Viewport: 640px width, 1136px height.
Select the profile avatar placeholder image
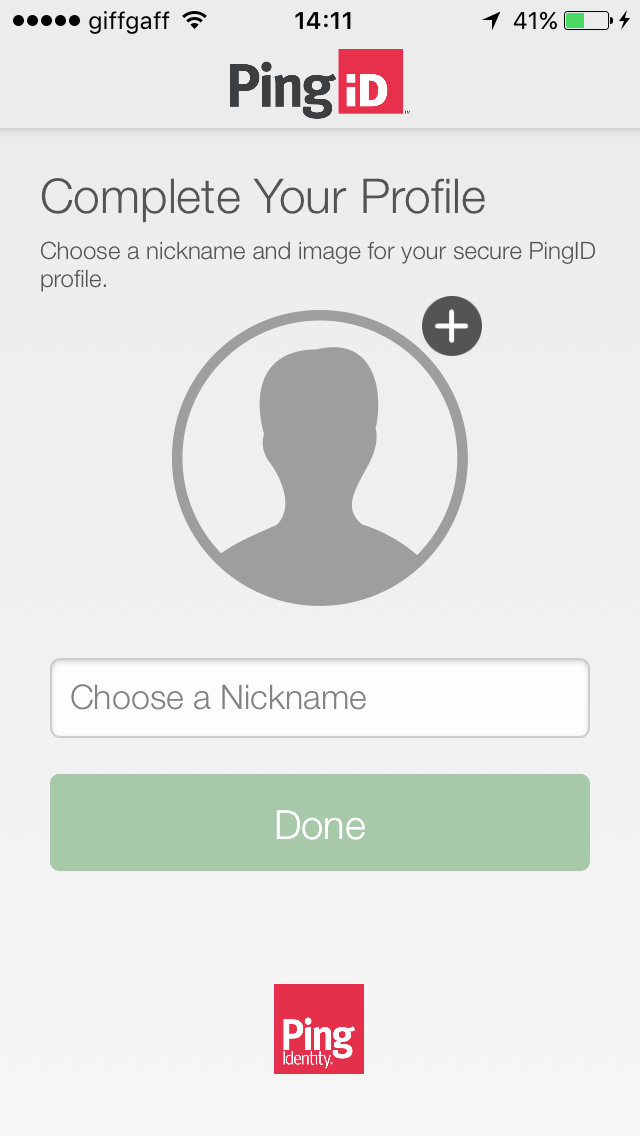320,458
